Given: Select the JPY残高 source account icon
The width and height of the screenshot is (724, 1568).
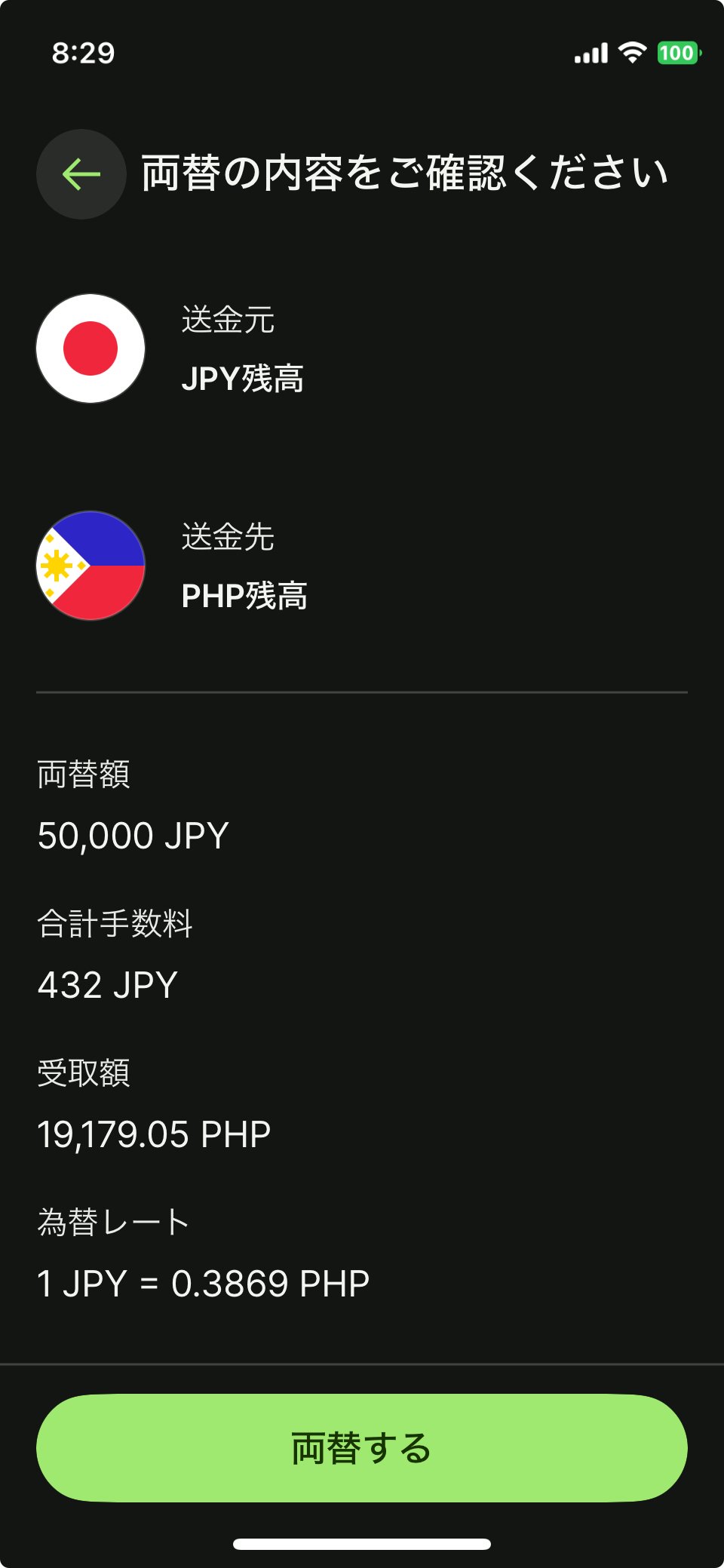Looking at the screenshot, I should [x=90, y=347].
